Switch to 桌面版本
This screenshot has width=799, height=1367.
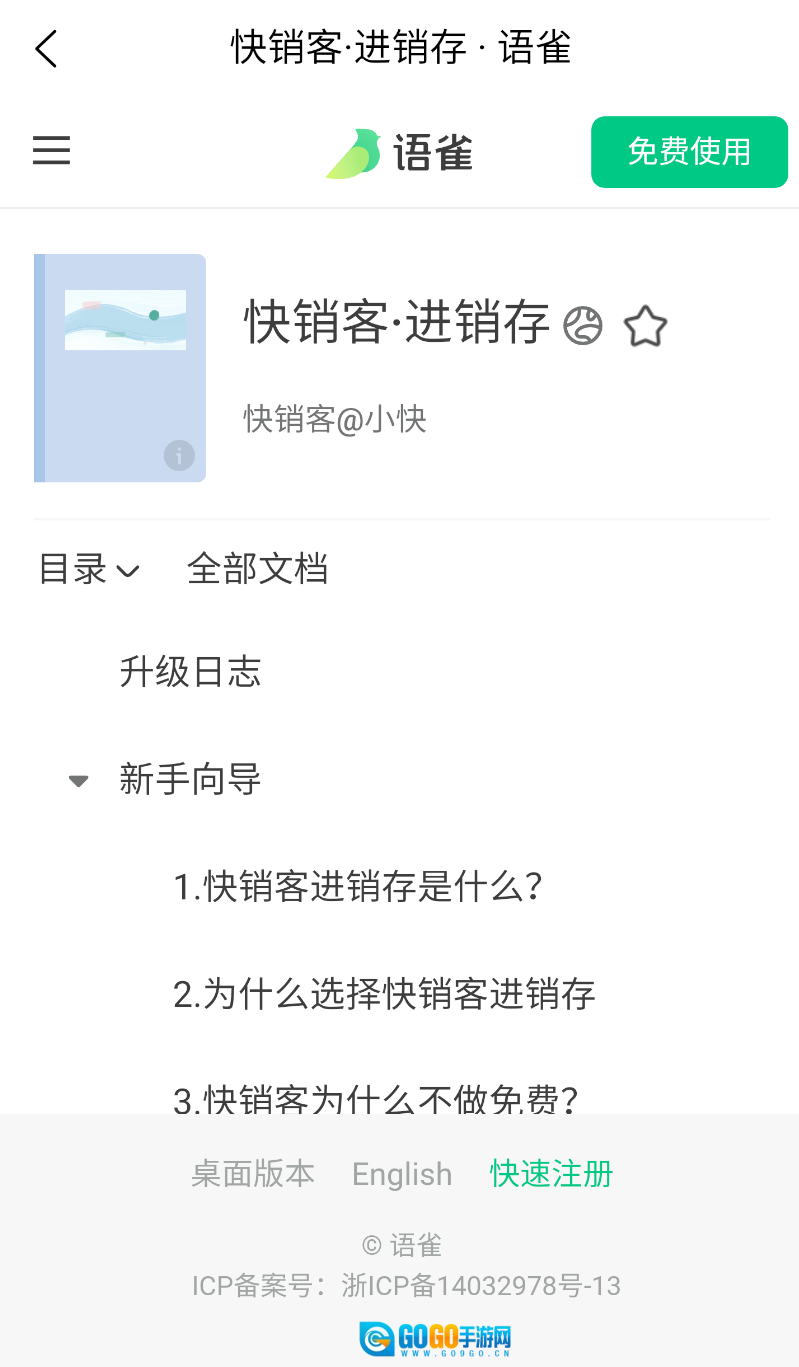253,1174
